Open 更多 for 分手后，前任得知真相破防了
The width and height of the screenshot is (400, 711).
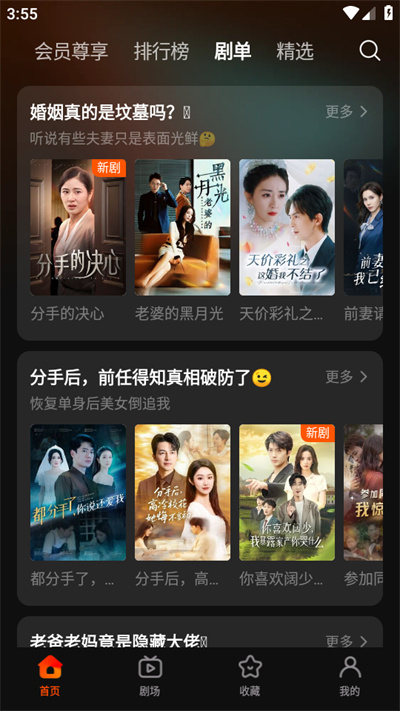coord(346,376)
